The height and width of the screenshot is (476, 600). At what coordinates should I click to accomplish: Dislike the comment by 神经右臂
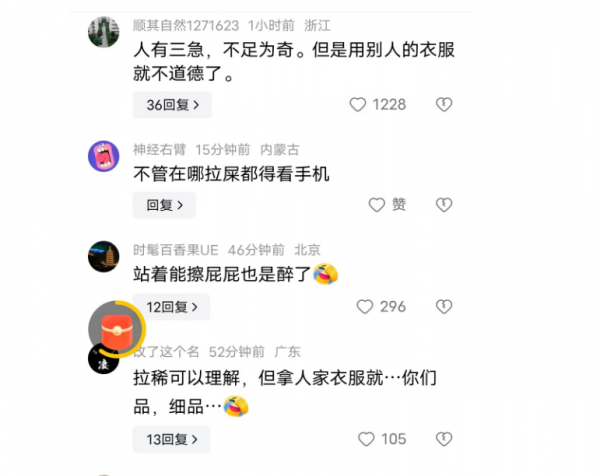[x=444, y=205]
